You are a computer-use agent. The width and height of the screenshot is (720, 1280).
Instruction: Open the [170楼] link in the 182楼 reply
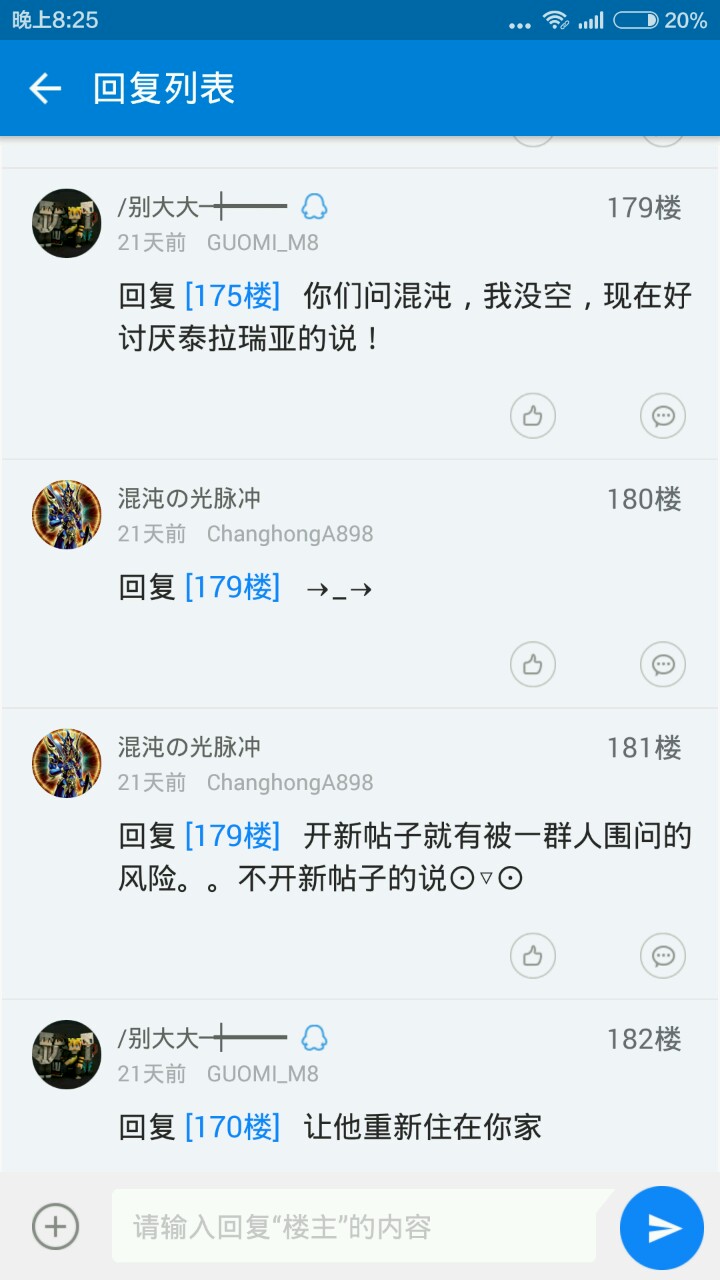(232, 1127)
